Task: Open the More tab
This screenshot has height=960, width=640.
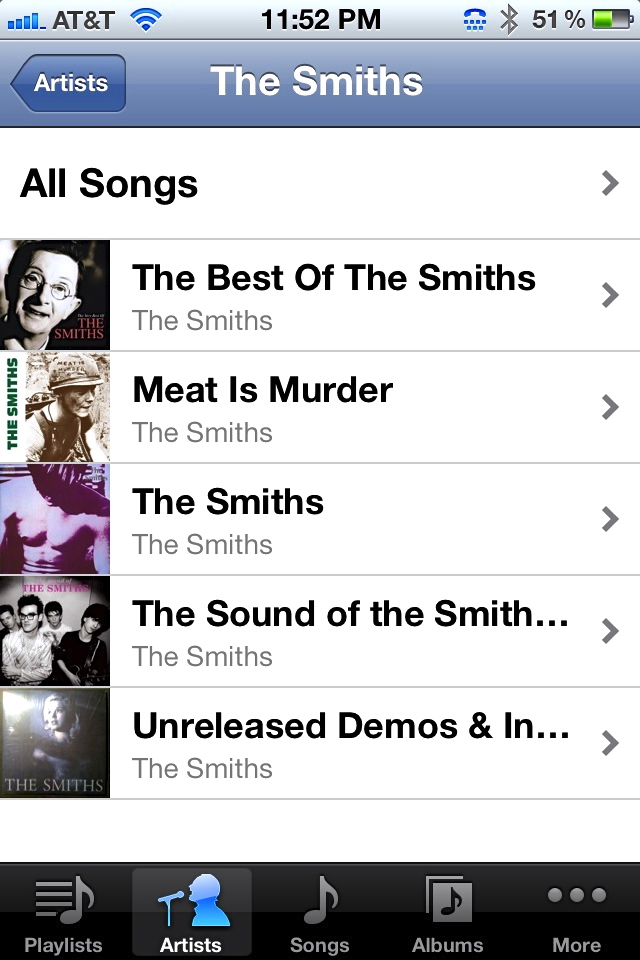Action: click(x=576, y=914)
